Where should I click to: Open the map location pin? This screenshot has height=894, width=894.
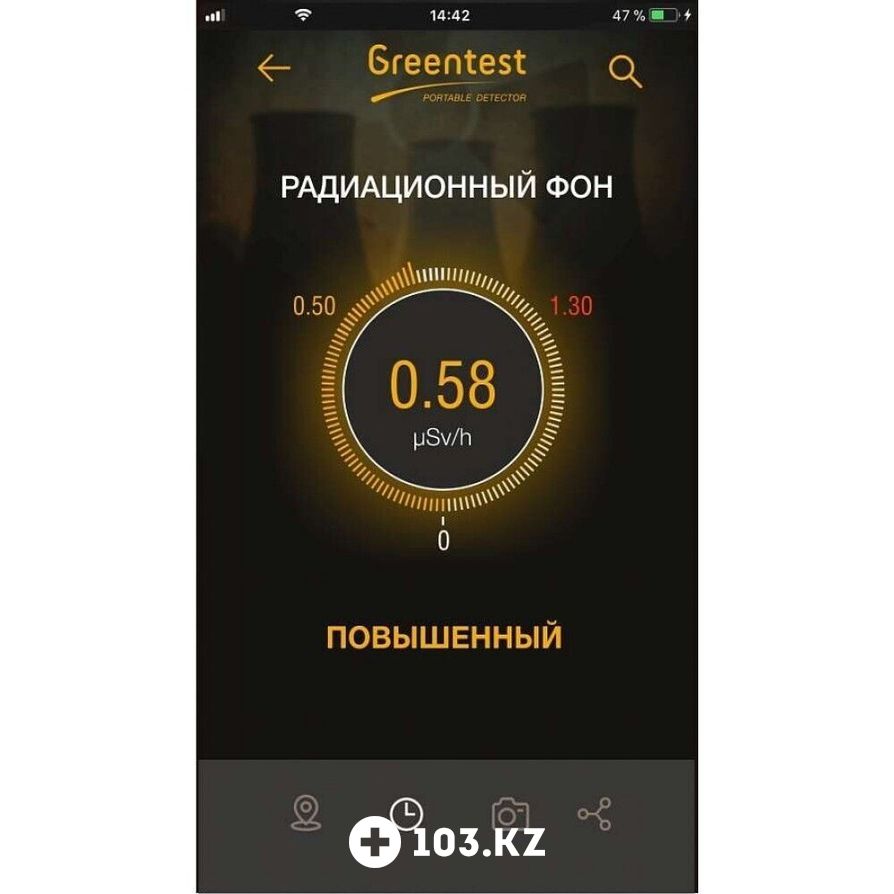pyautogui.click(x=305, y=814)
